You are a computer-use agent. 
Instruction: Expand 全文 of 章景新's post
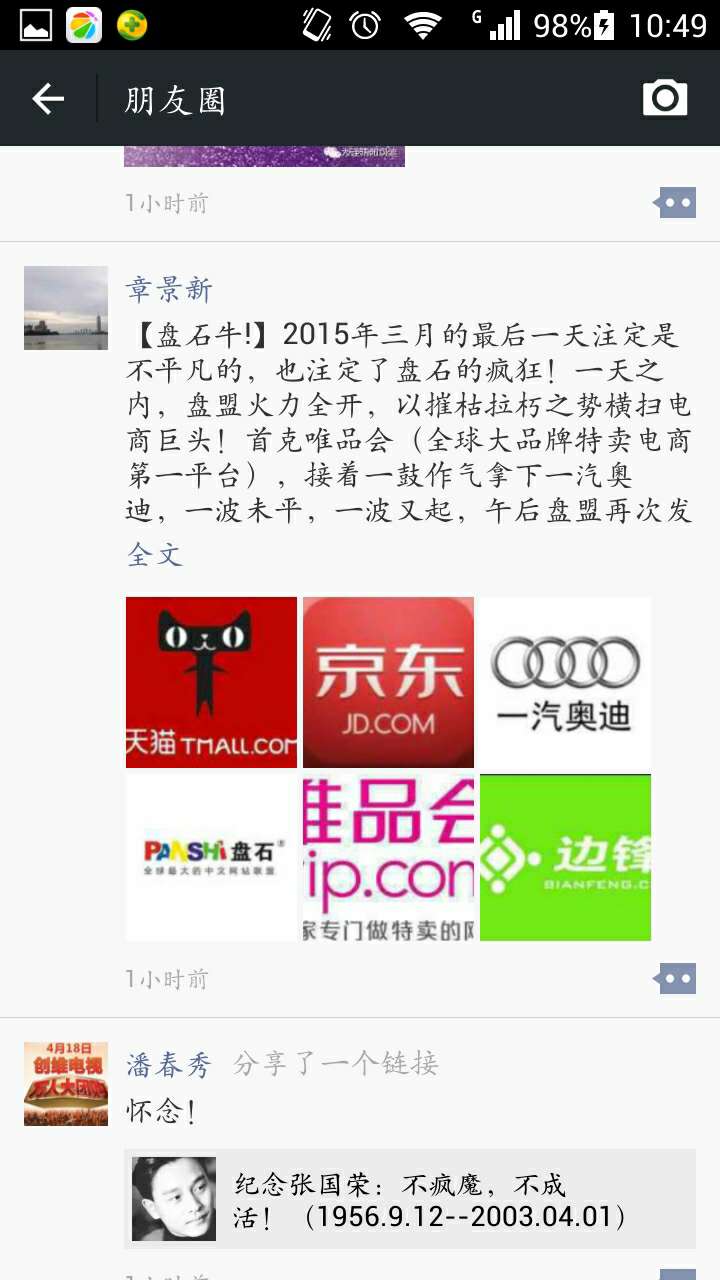[155, 554]
